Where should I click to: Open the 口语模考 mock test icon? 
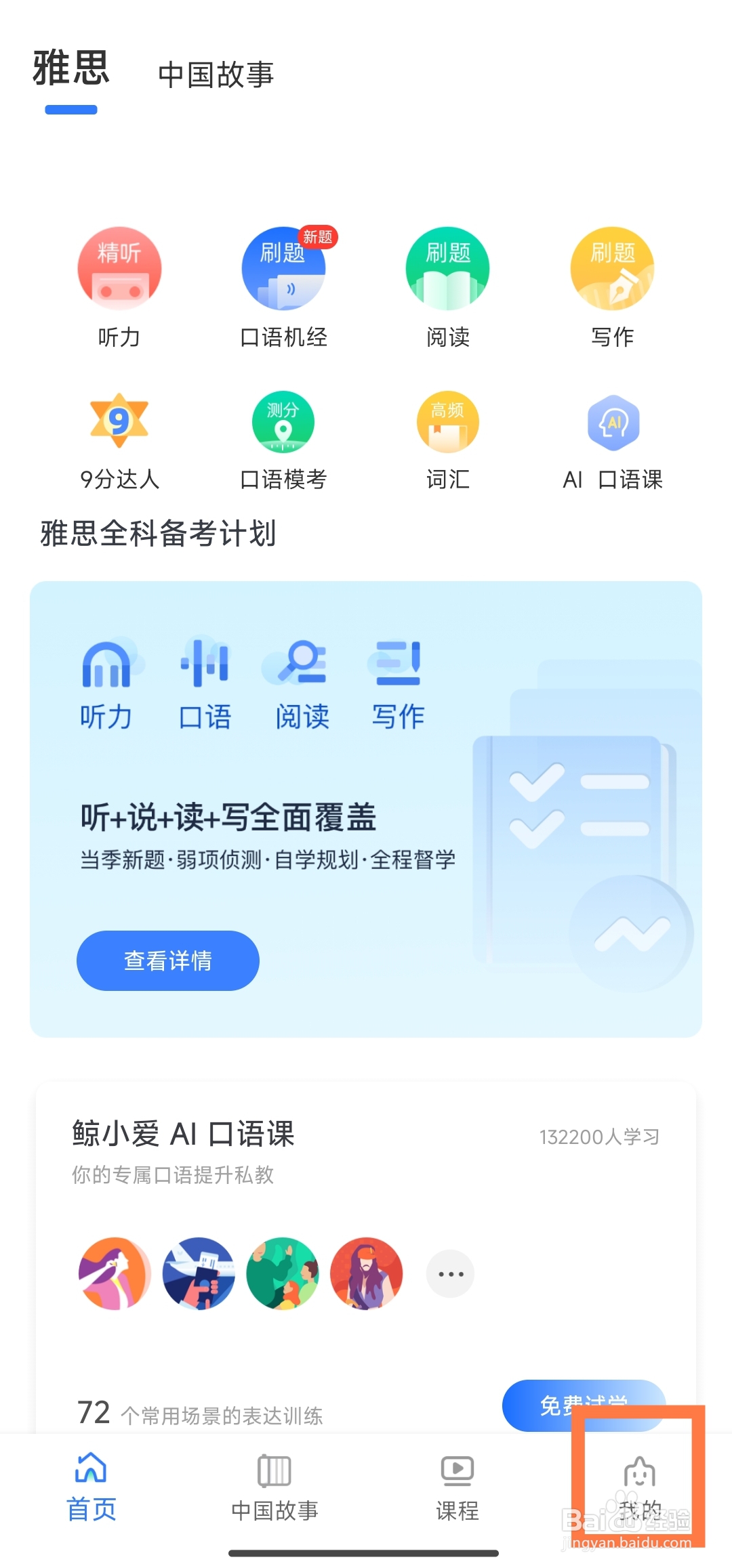[x=283, y=422]
